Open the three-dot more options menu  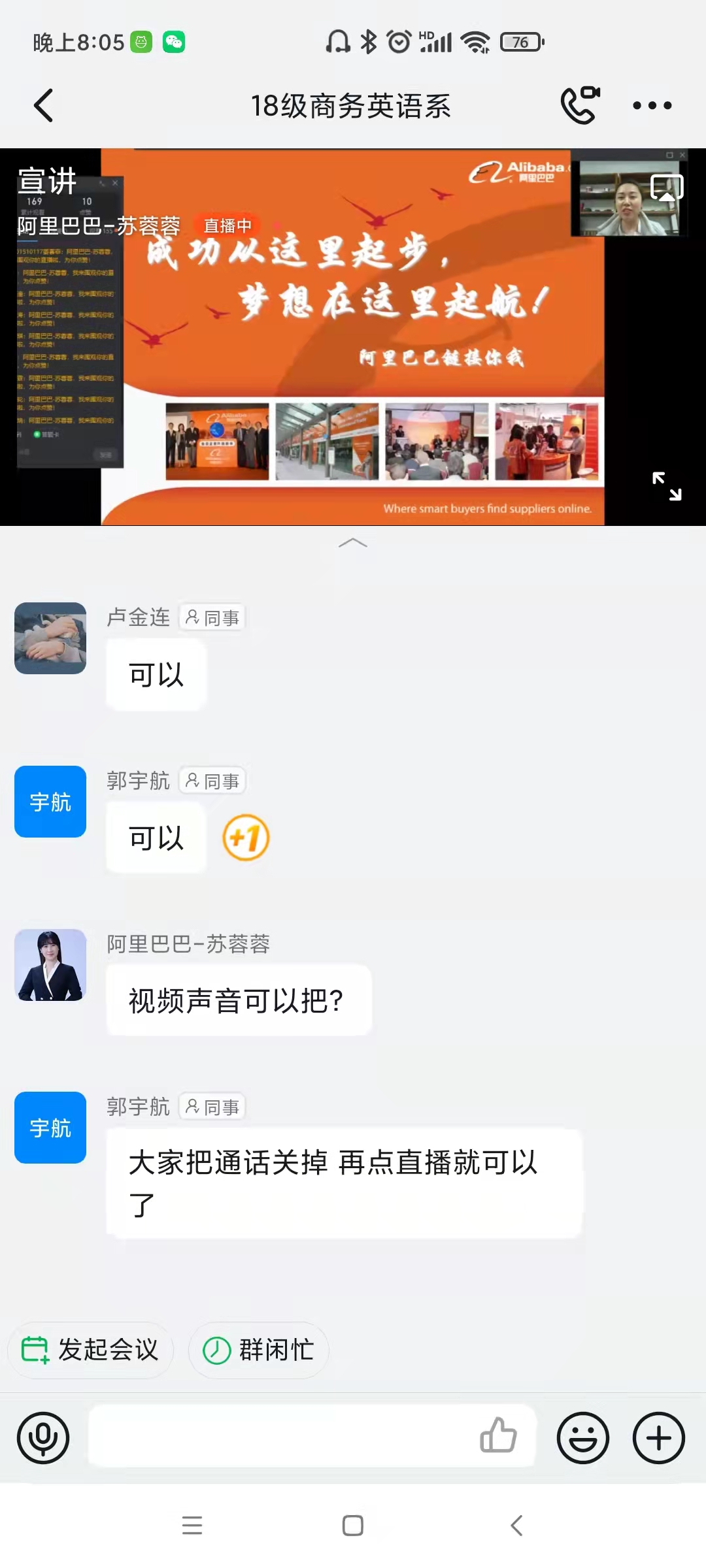click(x=652, y=105)
